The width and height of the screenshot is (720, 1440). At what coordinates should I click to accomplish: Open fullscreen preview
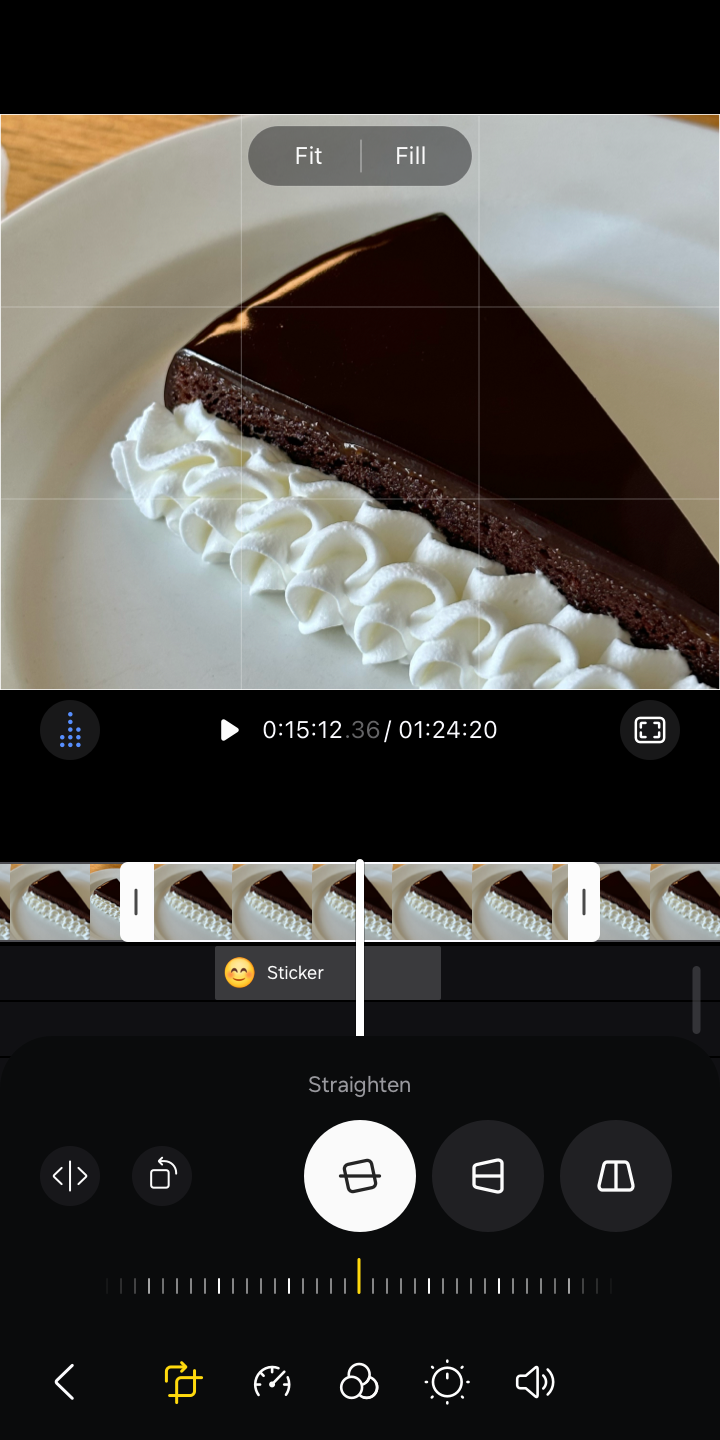pos(650,730)
